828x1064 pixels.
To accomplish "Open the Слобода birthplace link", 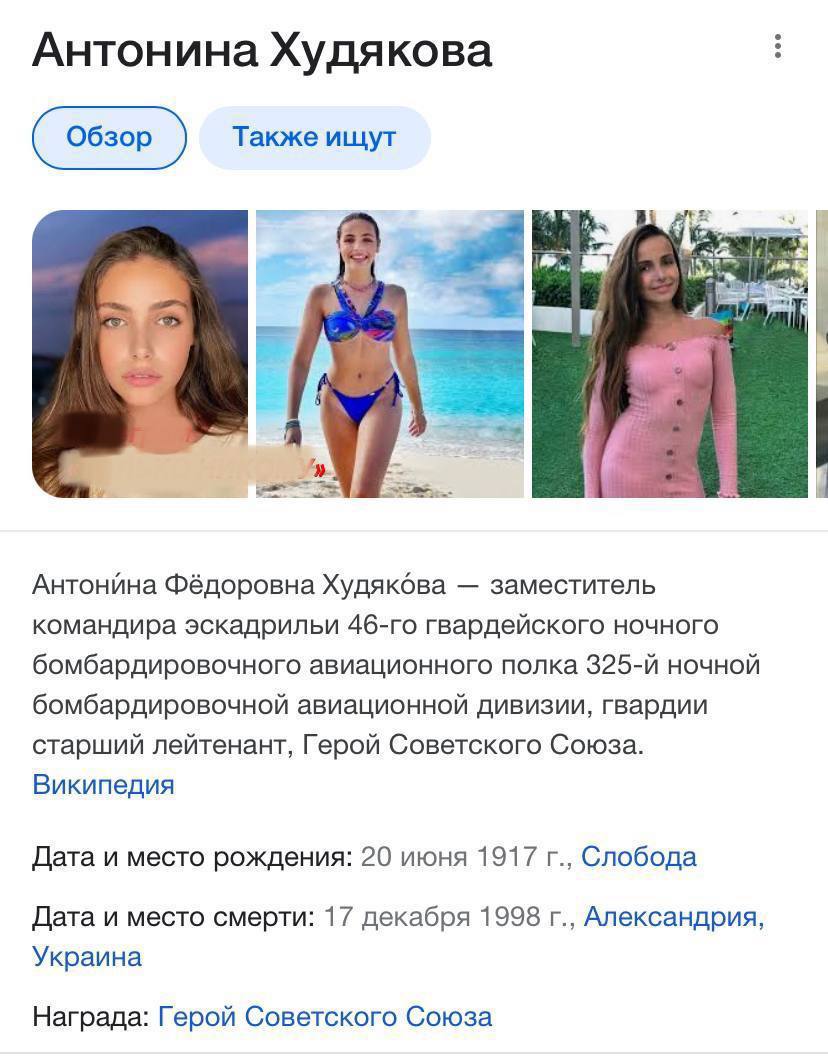I will [638, 857].
